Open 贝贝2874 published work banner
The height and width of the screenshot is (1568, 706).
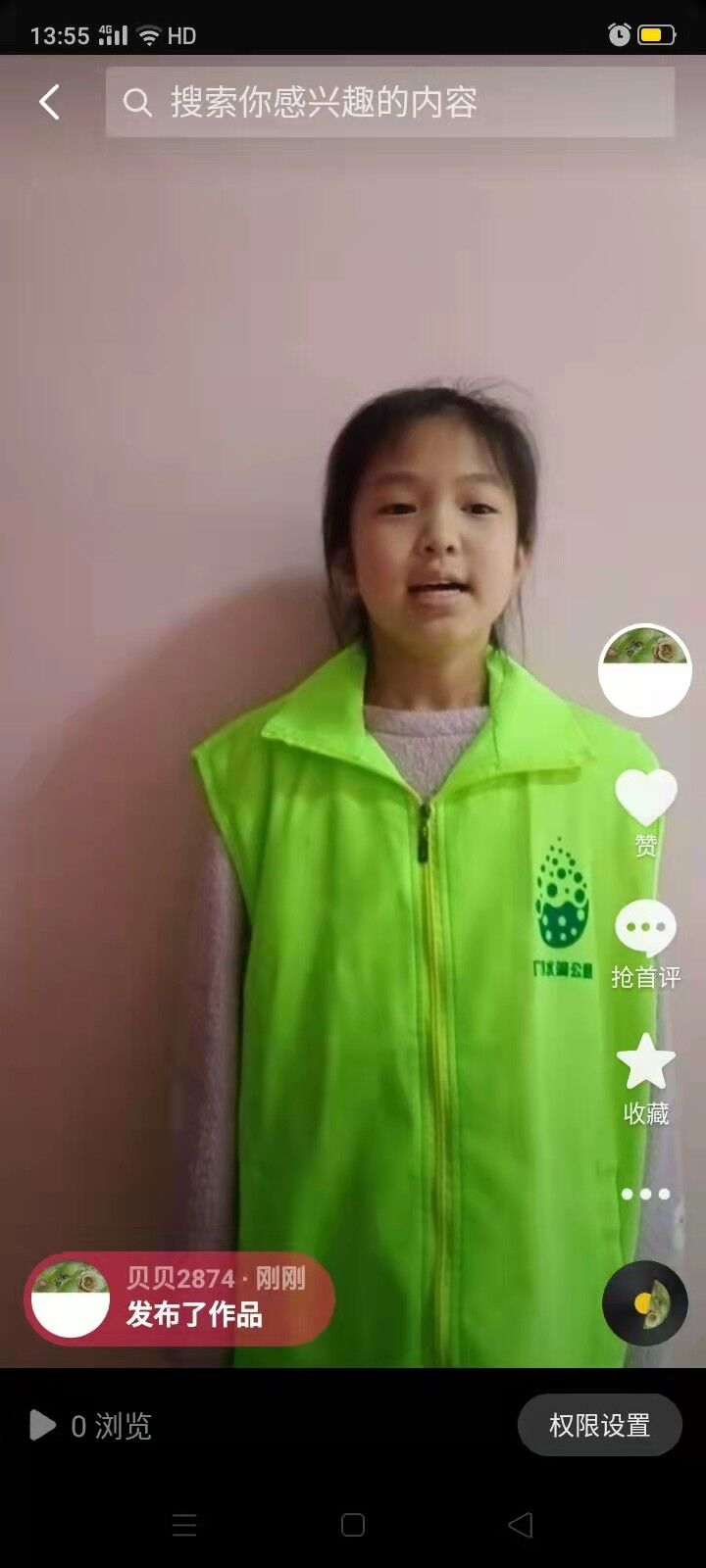coord(179,1298)
